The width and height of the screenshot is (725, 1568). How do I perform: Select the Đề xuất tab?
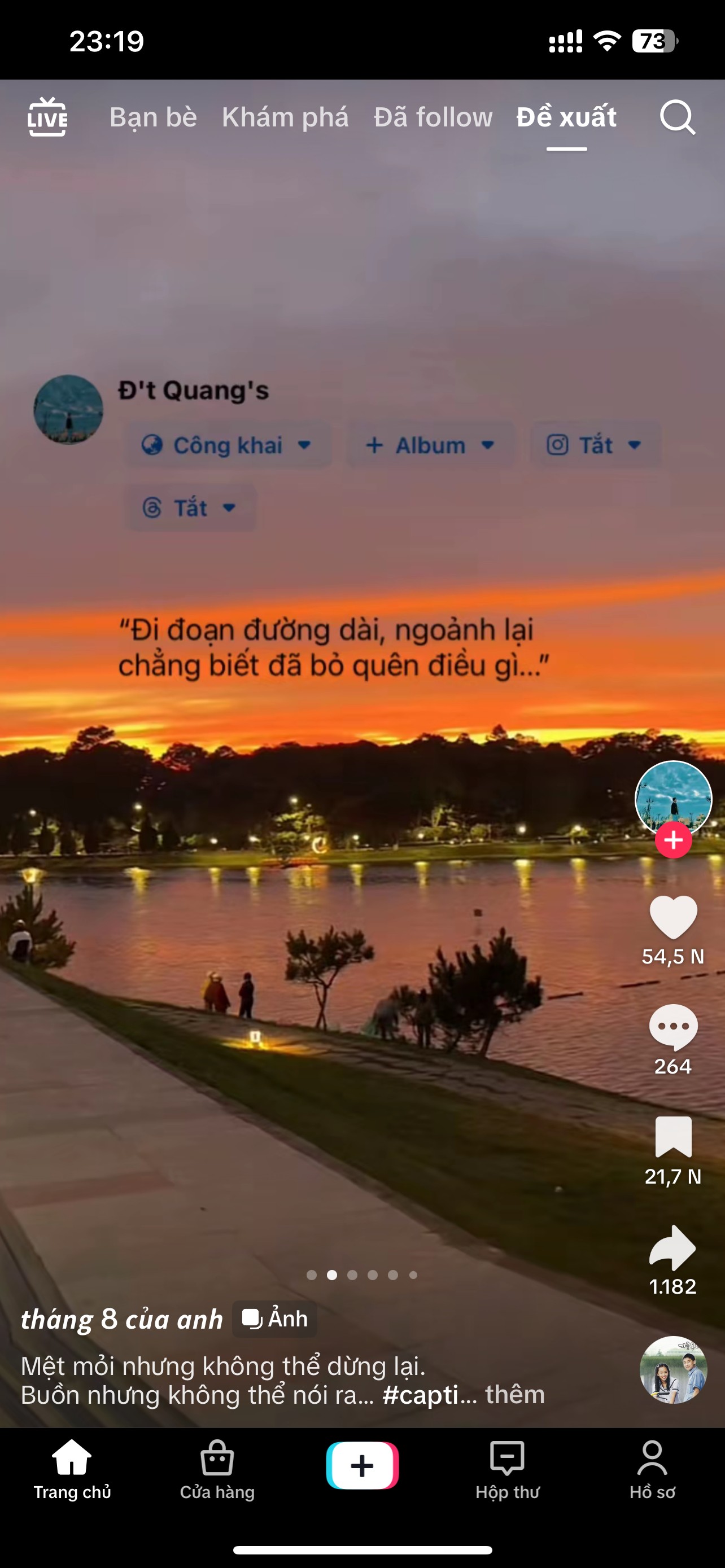566,117
